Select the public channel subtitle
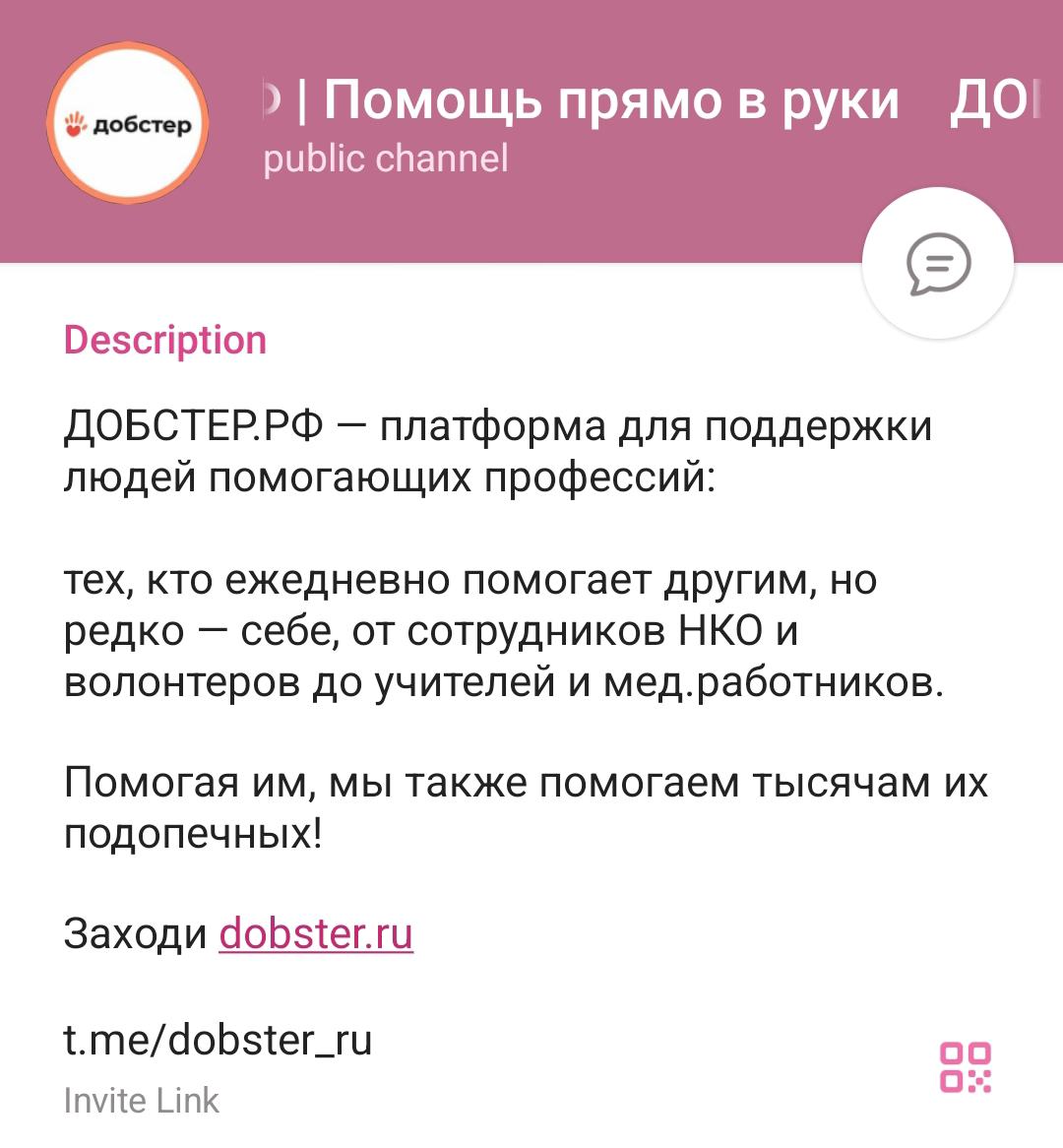 tap(385, 156)
